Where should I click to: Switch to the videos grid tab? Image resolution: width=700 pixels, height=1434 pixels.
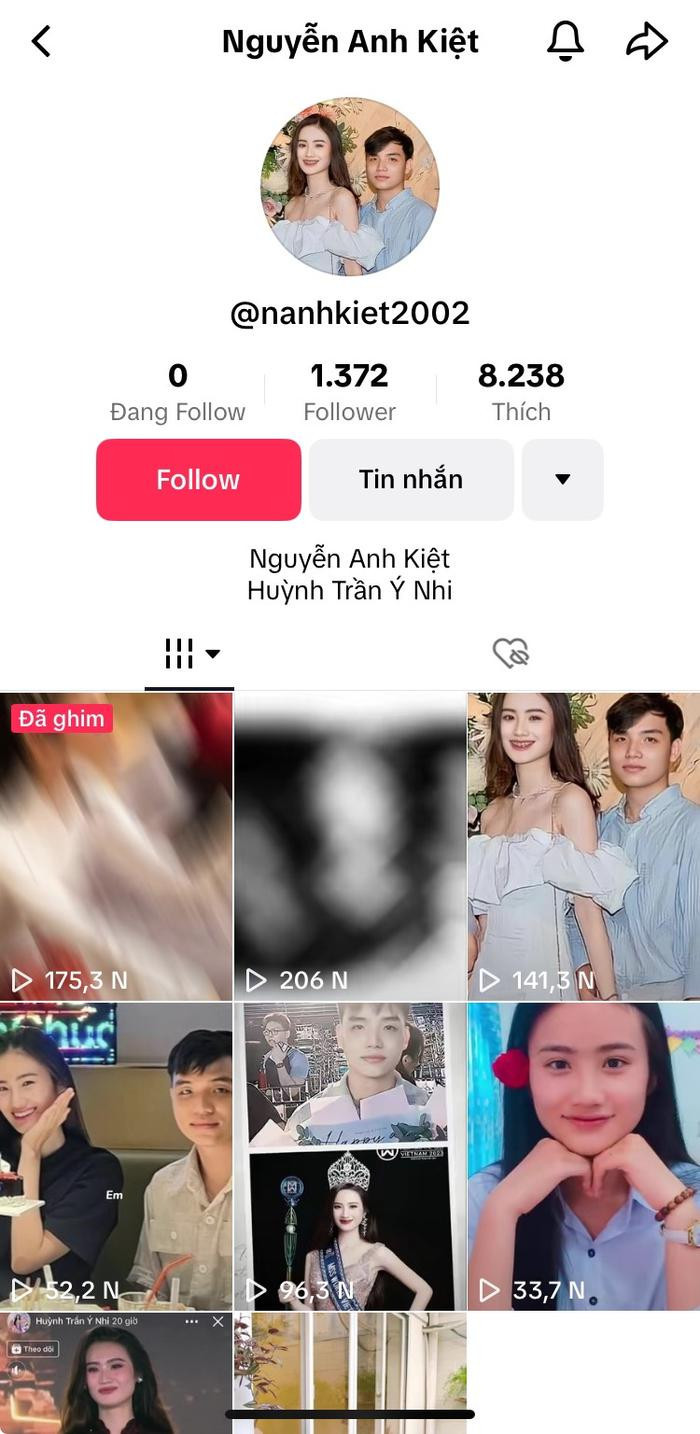(190, 654)
